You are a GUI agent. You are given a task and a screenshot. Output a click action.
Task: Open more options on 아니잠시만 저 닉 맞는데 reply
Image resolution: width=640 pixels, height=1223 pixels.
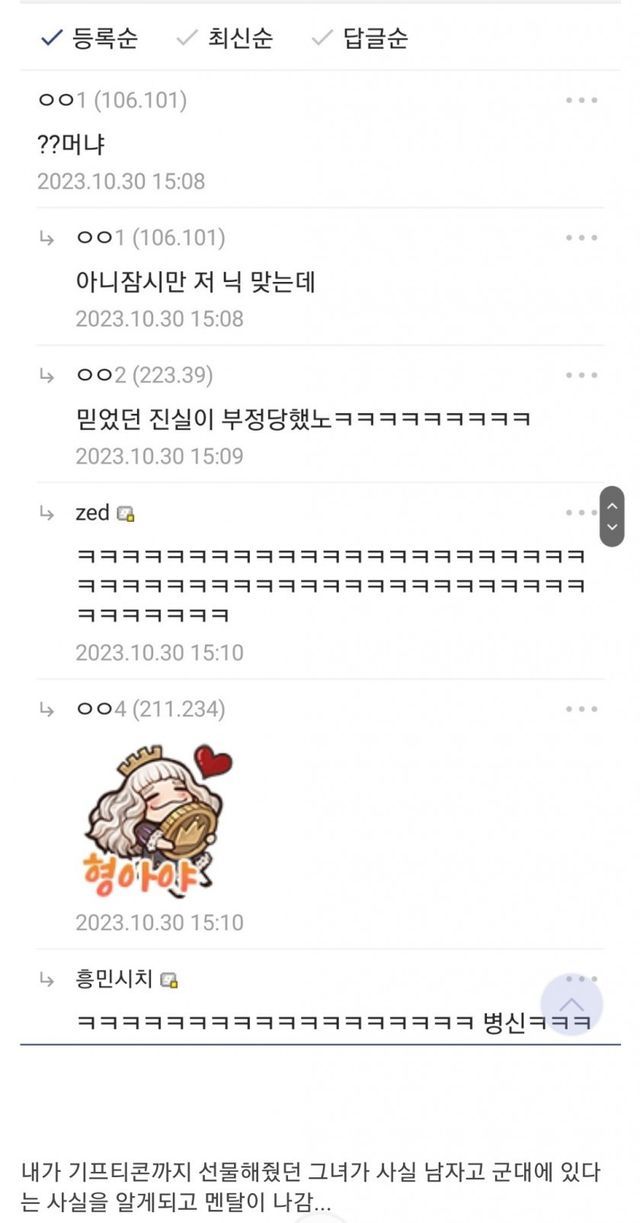[x=581, y=238]
